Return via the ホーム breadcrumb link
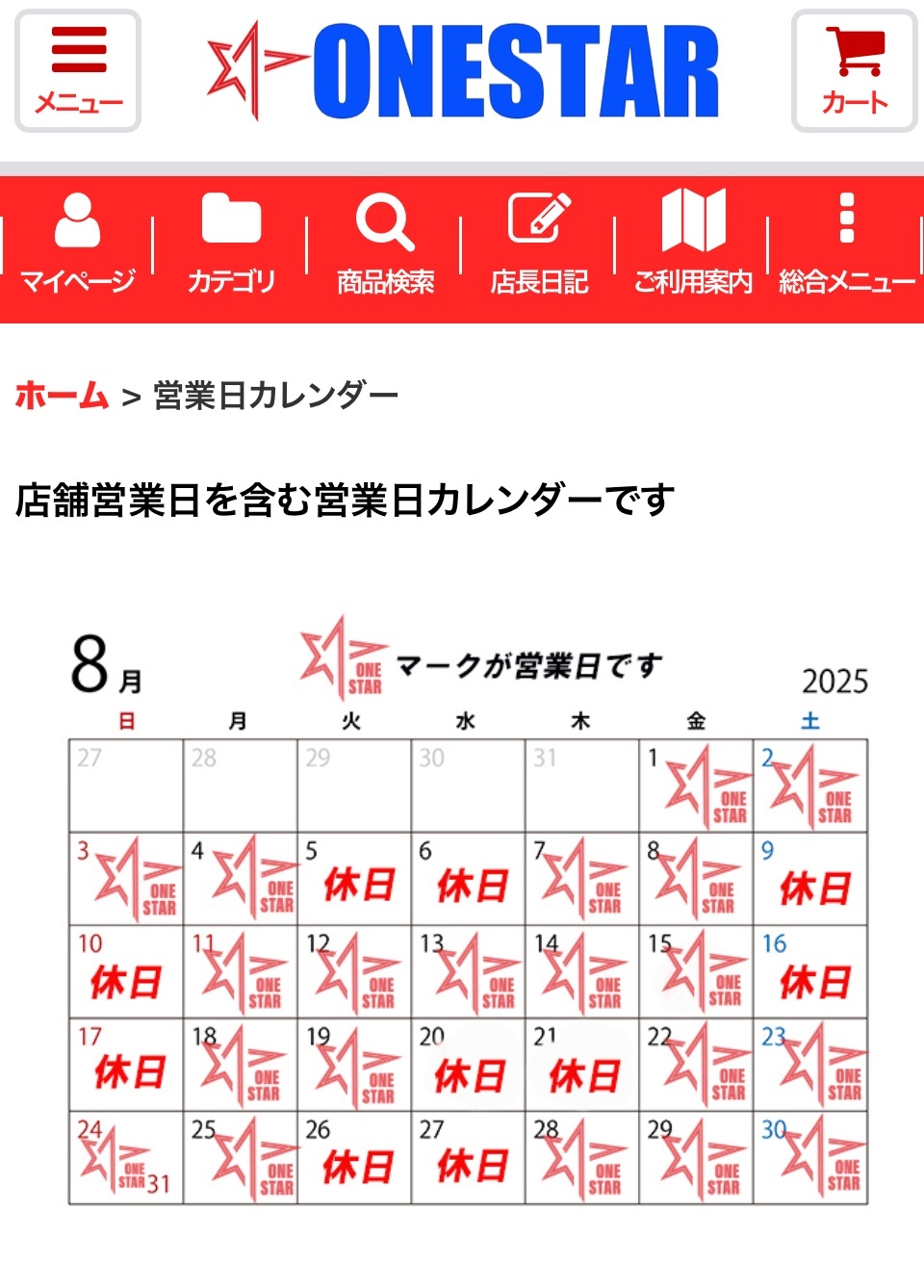 click(62, 396)
